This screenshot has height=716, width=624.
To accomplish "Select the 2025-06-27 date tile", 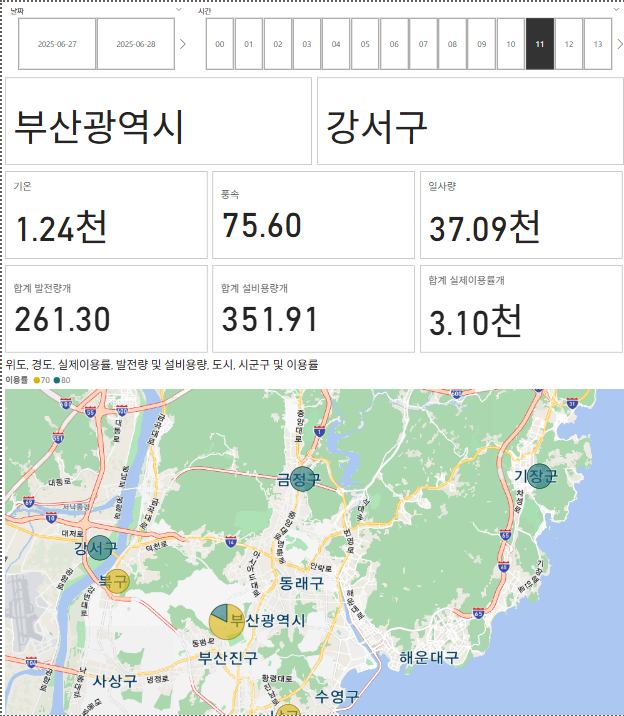I will tap(57, 44).
